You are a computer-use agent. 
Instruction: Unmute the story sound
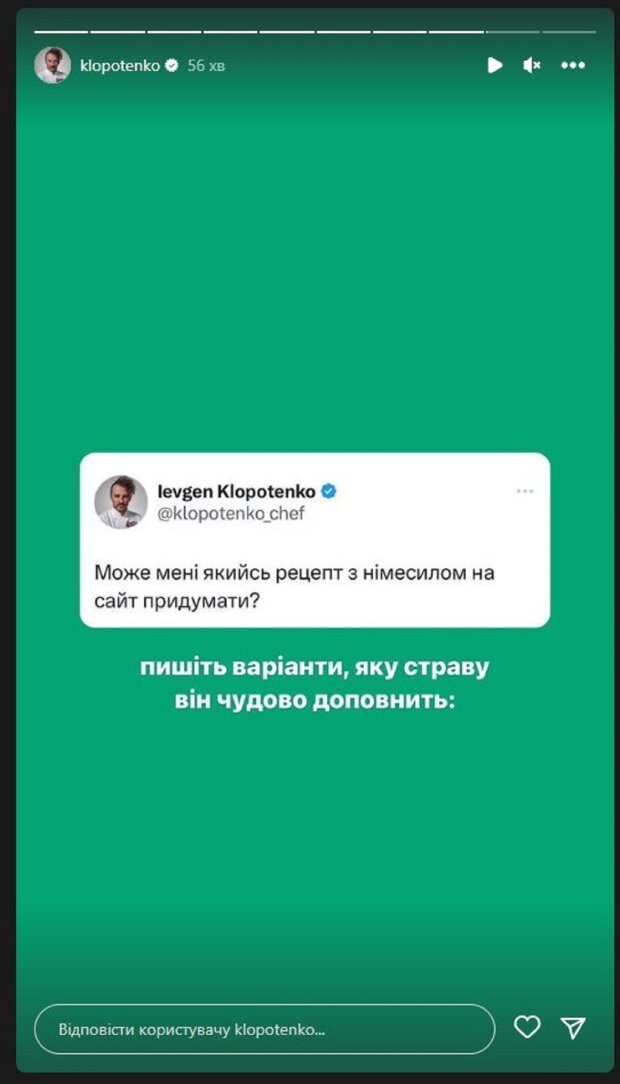[x=532, y=65]
